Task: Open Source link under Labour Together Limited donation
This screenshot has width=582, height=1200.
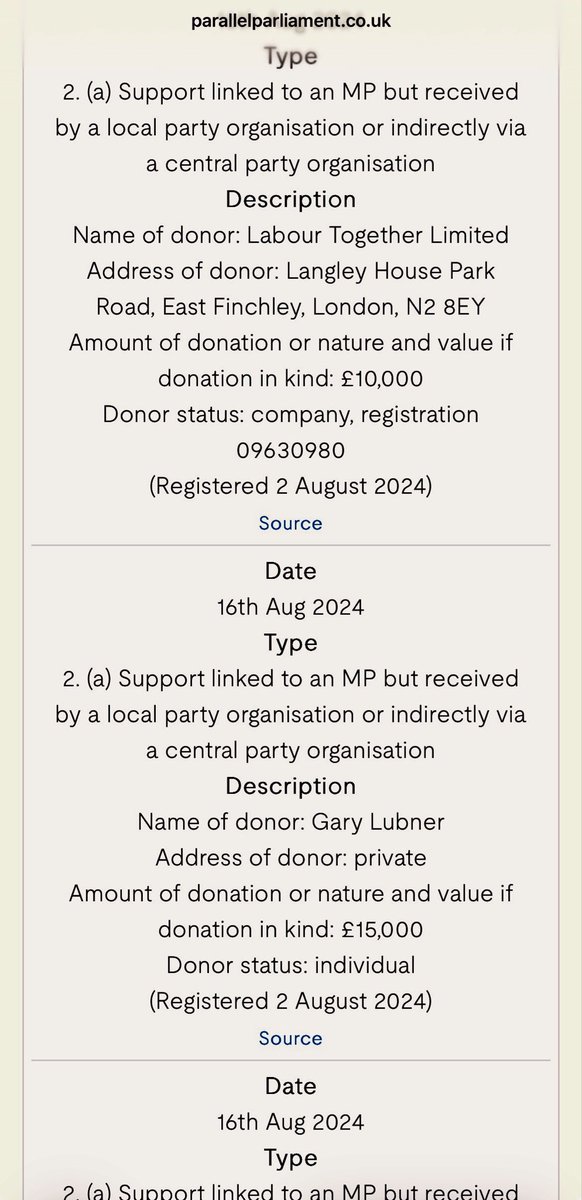Action: (290, 523)
